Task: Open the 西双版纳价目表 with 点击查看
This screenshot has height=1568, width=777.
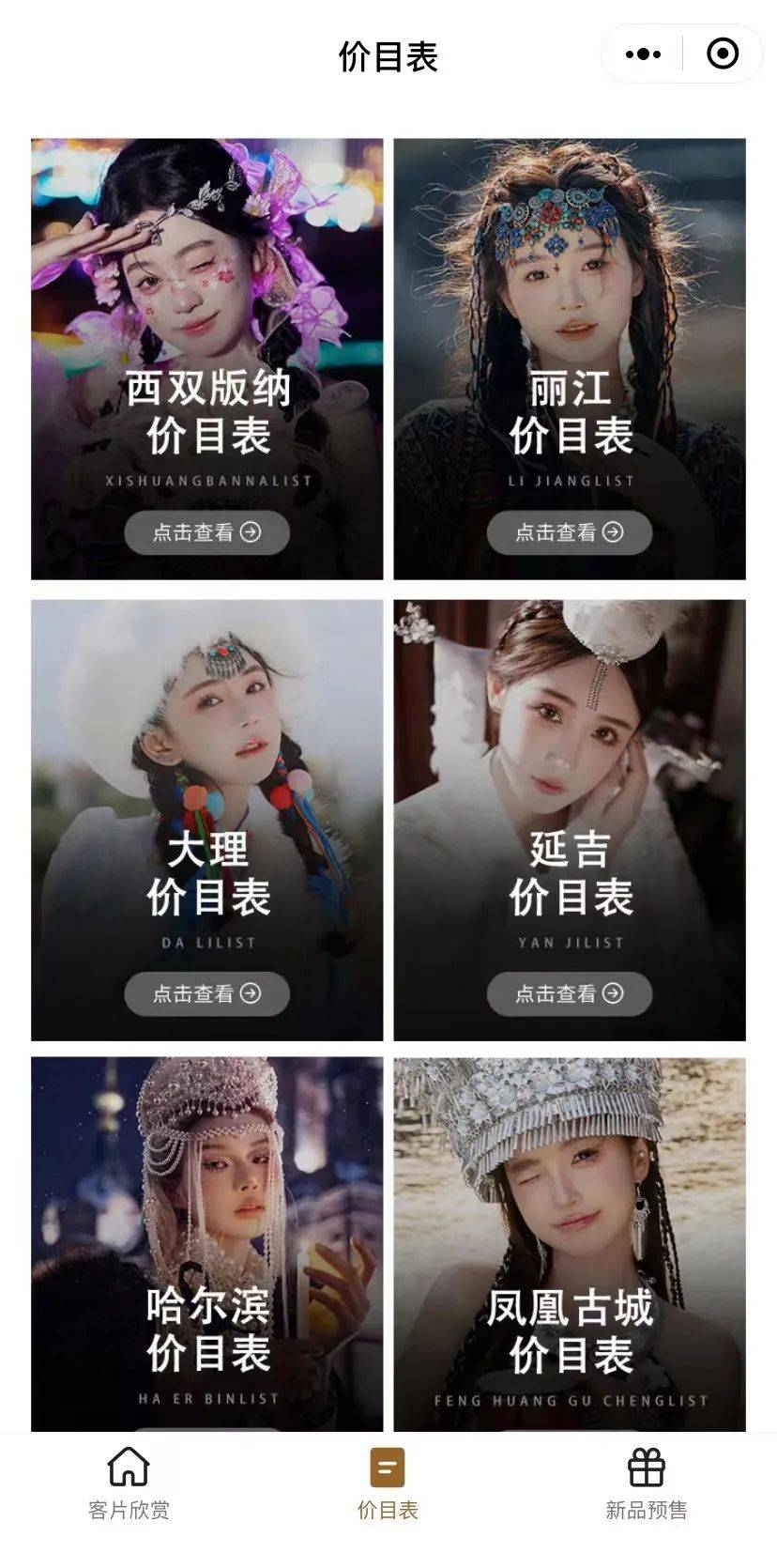Action: click(206, 532)
